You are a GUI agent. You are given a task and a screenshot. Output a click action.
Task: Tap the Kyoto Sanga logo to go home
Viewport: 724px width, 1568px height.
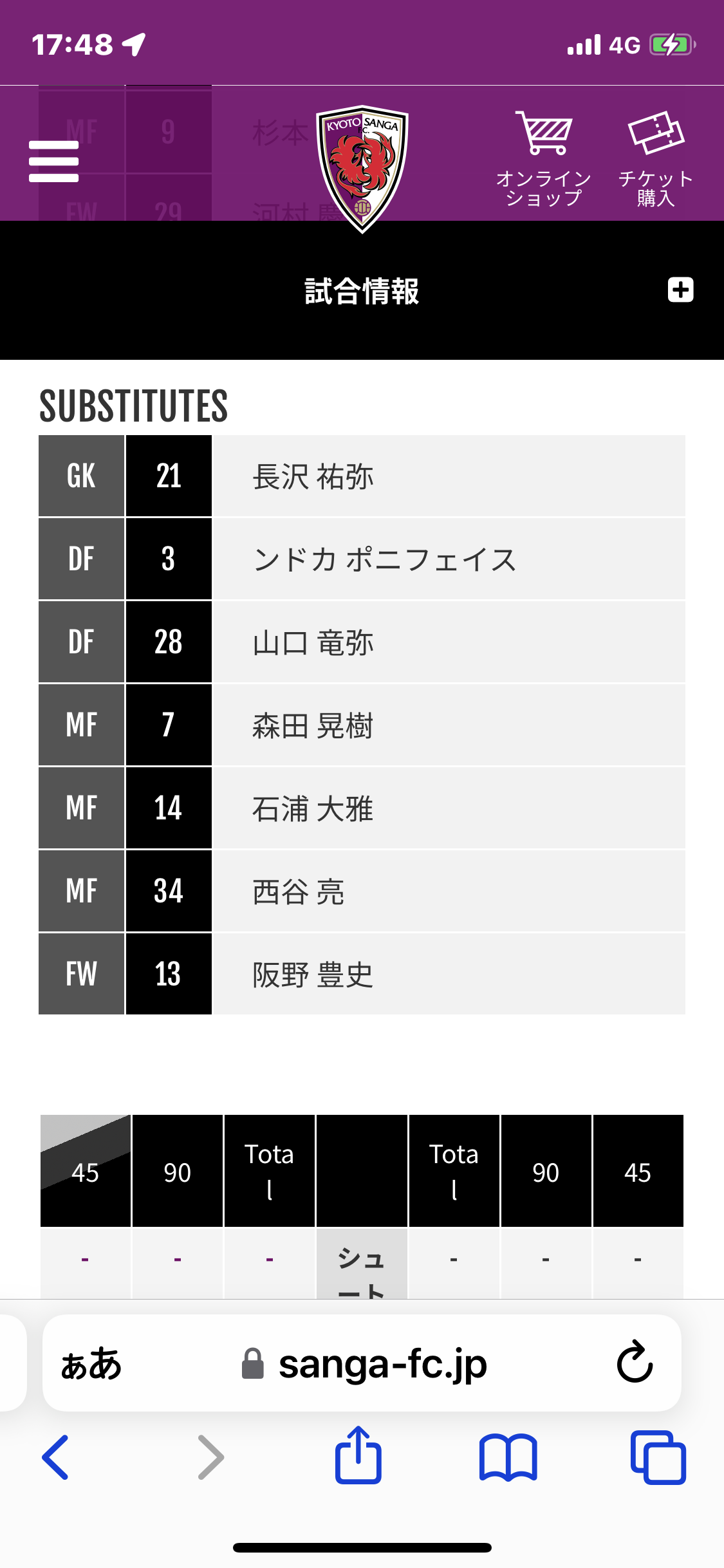coord(362,169)
